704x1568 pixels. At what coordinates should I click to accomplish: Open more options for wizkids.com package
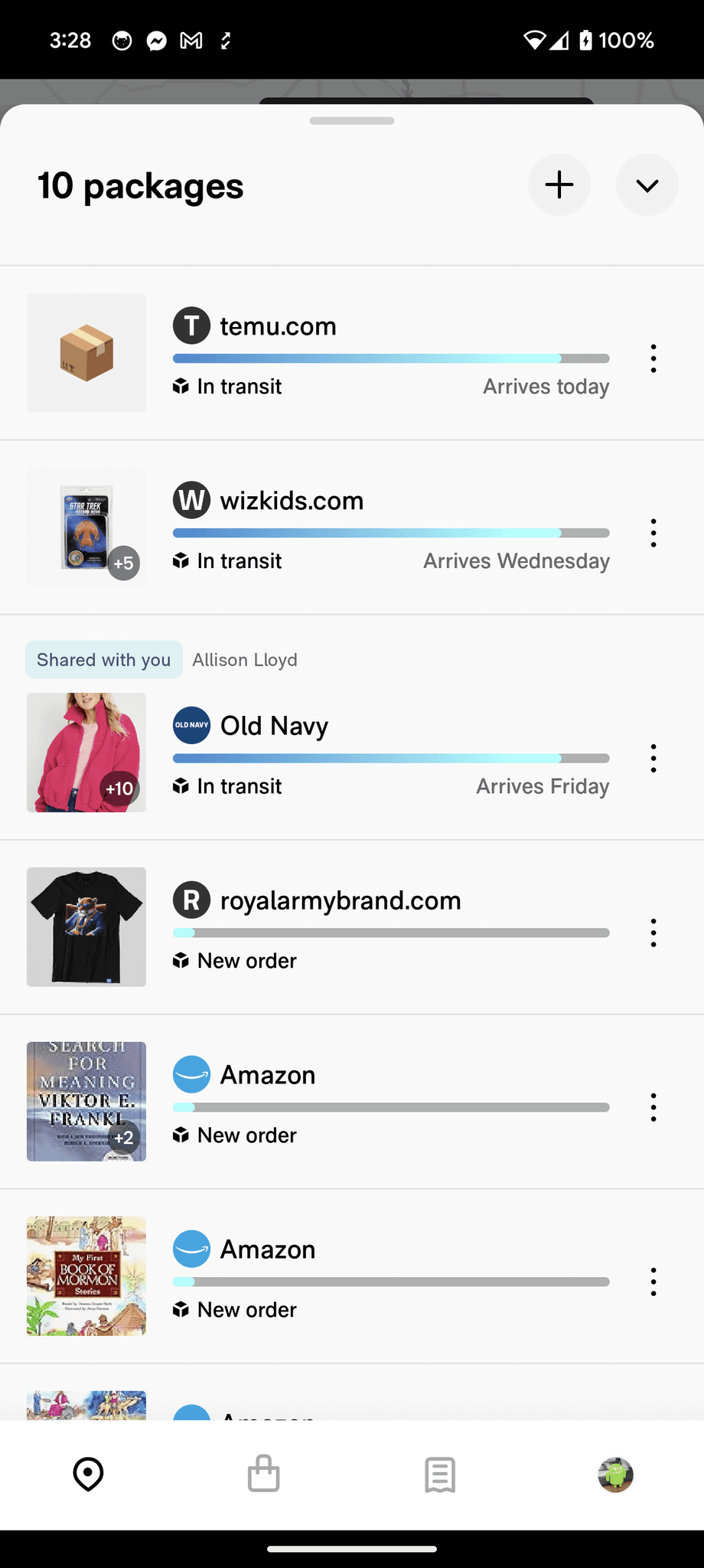(x=653, y=533)
